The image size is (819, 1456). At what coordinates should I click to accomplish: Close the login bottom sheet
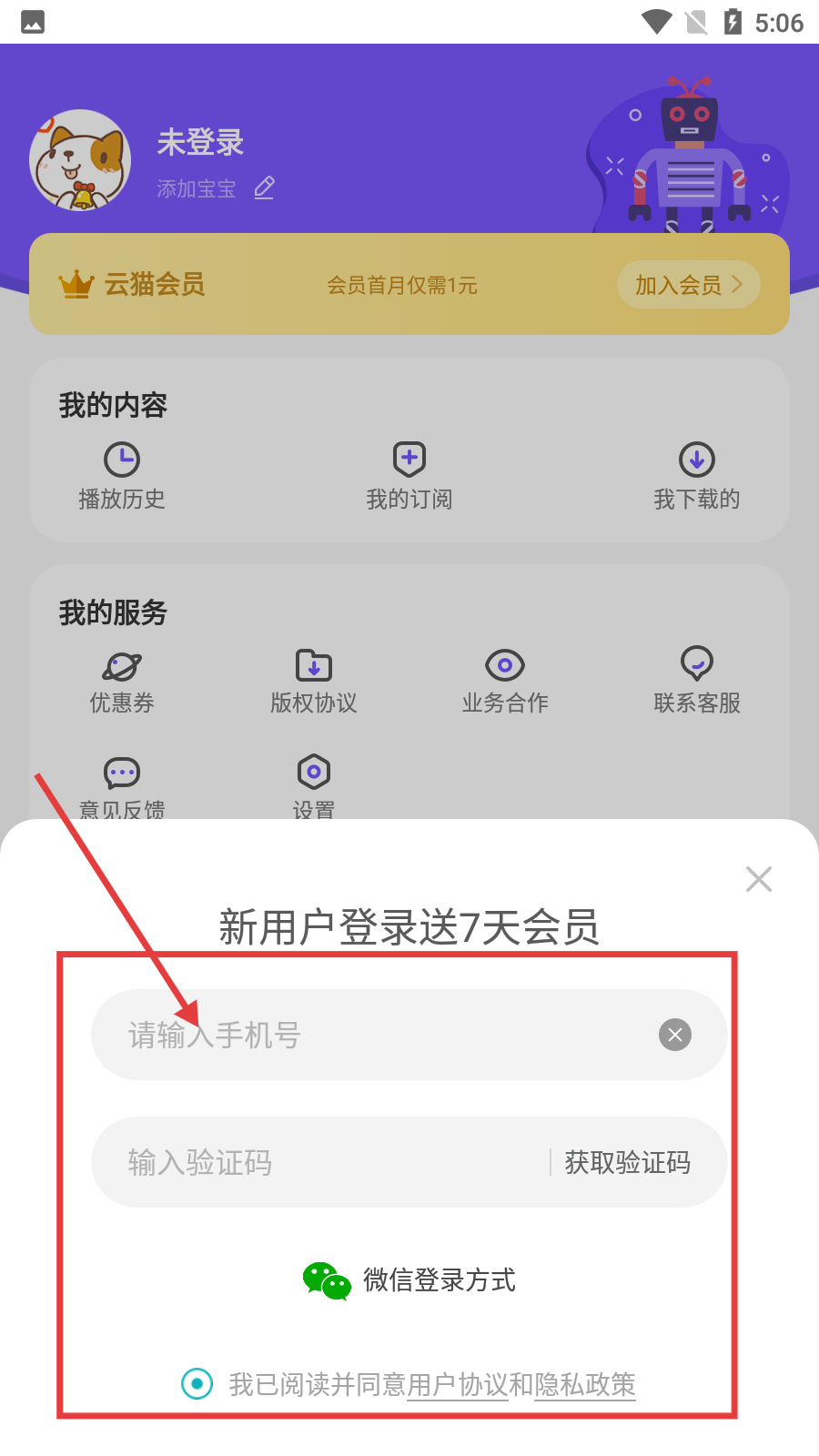pyautogui.click(x=758, y=879)
